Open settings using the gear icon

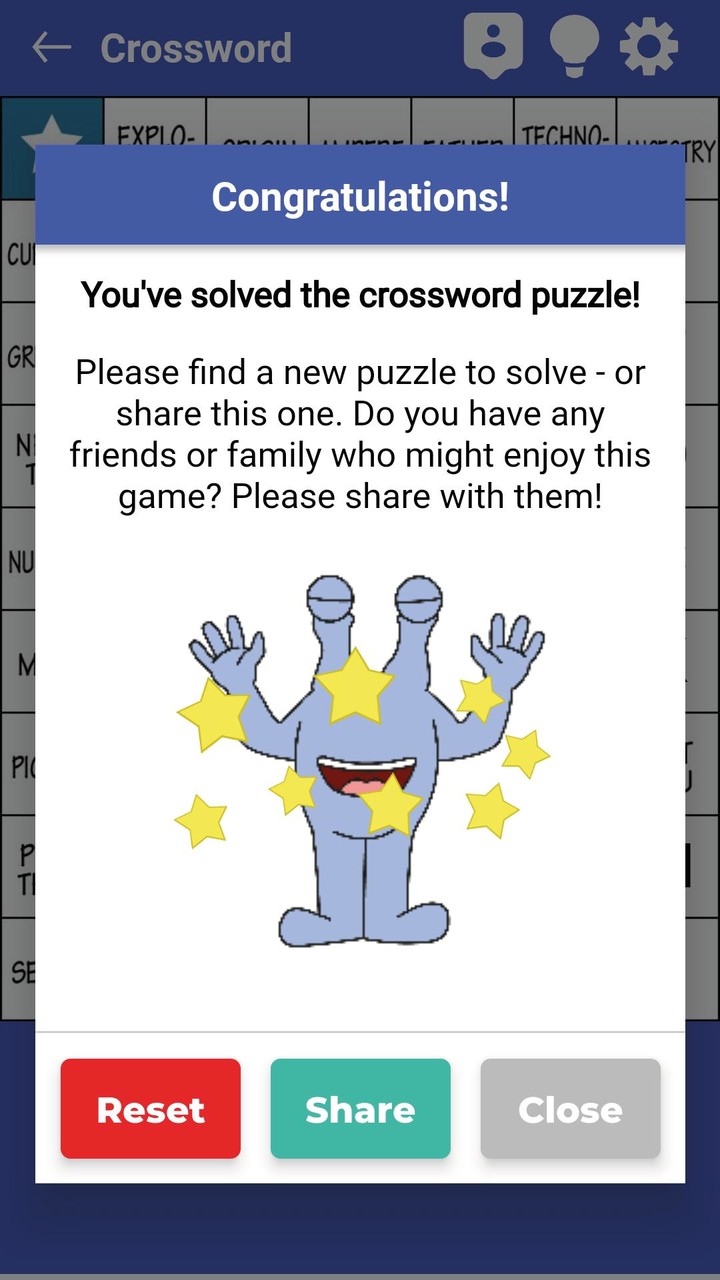tap(648, 44)
